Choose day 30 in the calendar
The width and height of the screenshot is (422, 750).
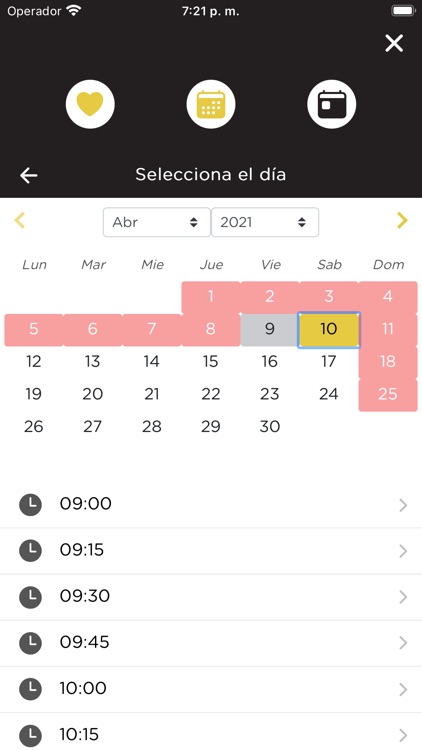269,426
